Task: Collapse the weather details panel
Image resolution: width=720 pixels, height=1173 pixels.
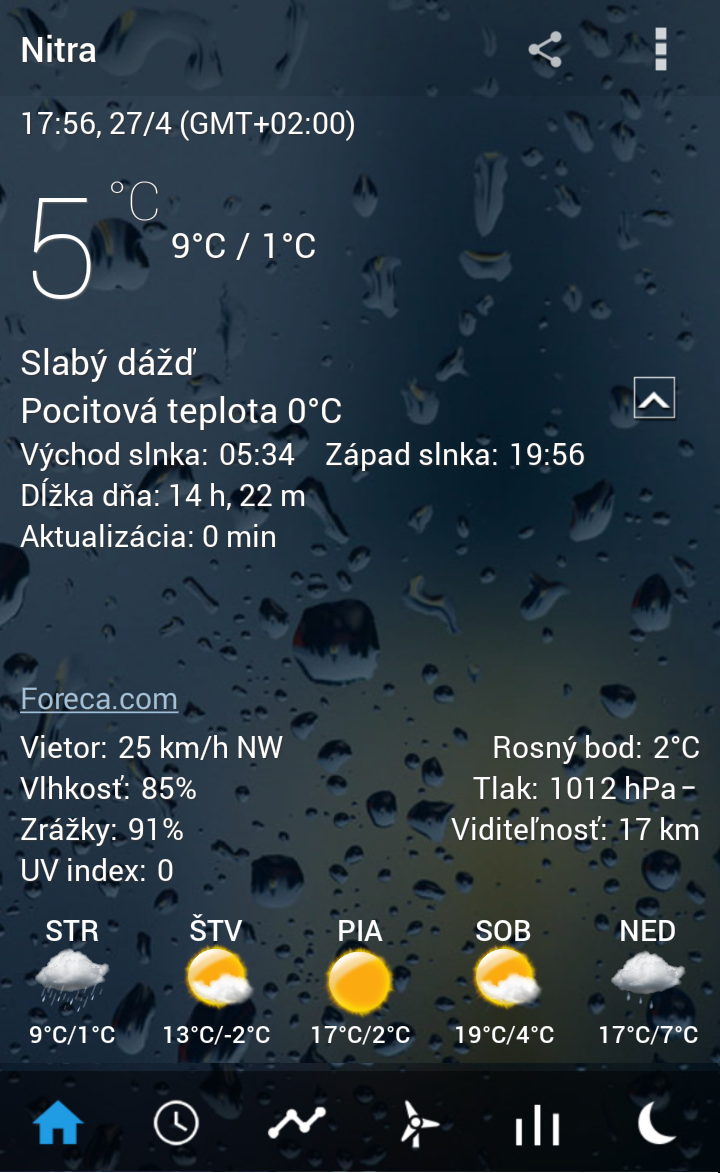Action: [x=654, y=398]
